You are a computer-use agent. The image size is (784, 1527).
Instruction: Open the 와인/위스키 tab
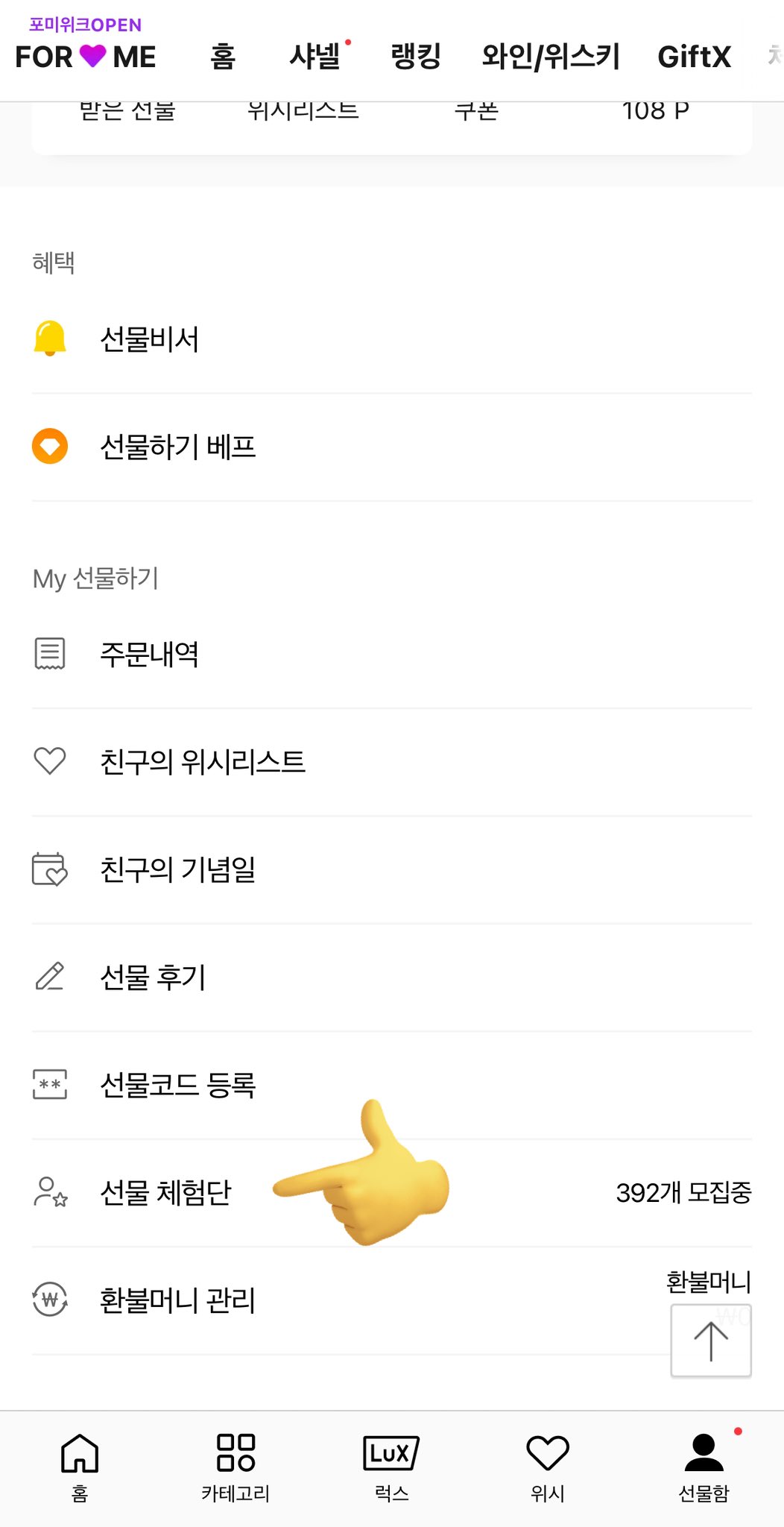pyautogui.click(x=551, y=57)
